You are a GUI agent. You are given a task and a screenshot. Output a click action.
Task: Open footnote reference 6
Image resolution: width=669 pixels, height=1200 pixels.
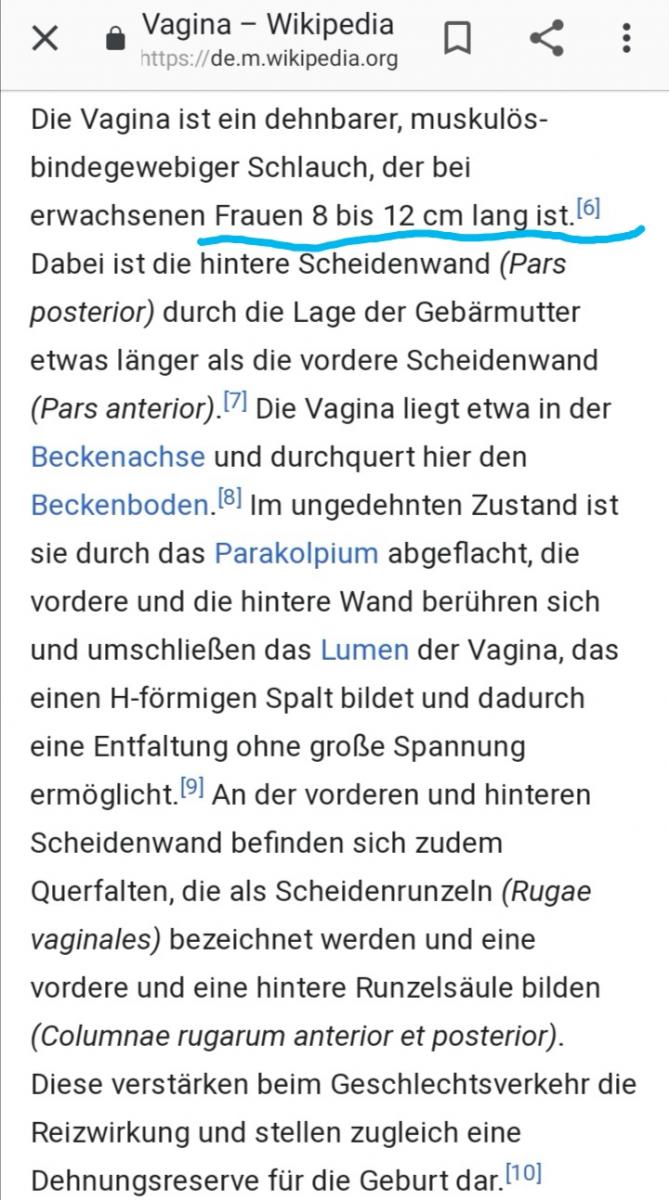click(x=589, y=209)
